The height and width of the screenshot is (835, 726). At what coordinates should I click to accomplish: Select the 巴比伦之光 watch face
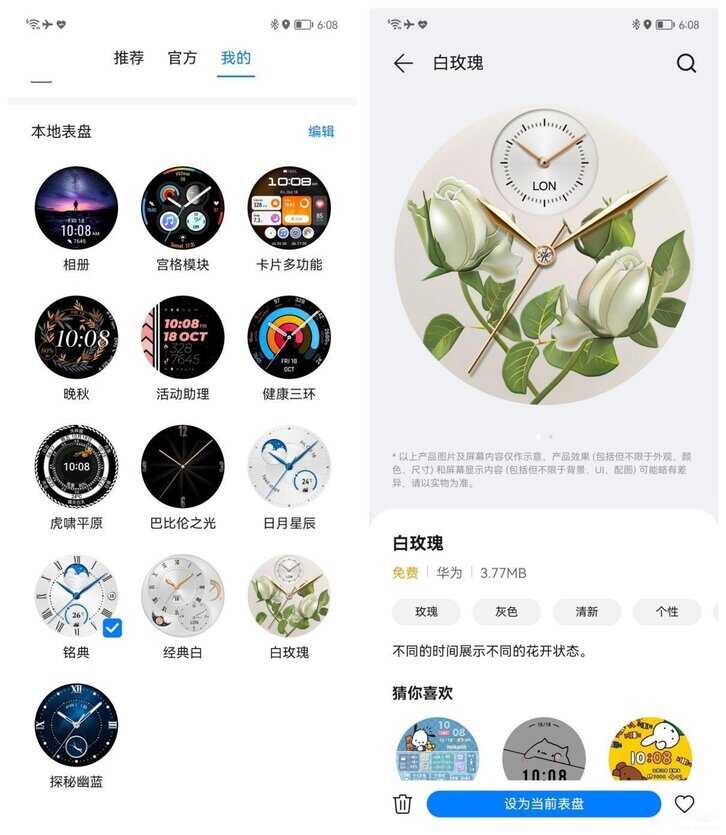(x=183, y=466)
